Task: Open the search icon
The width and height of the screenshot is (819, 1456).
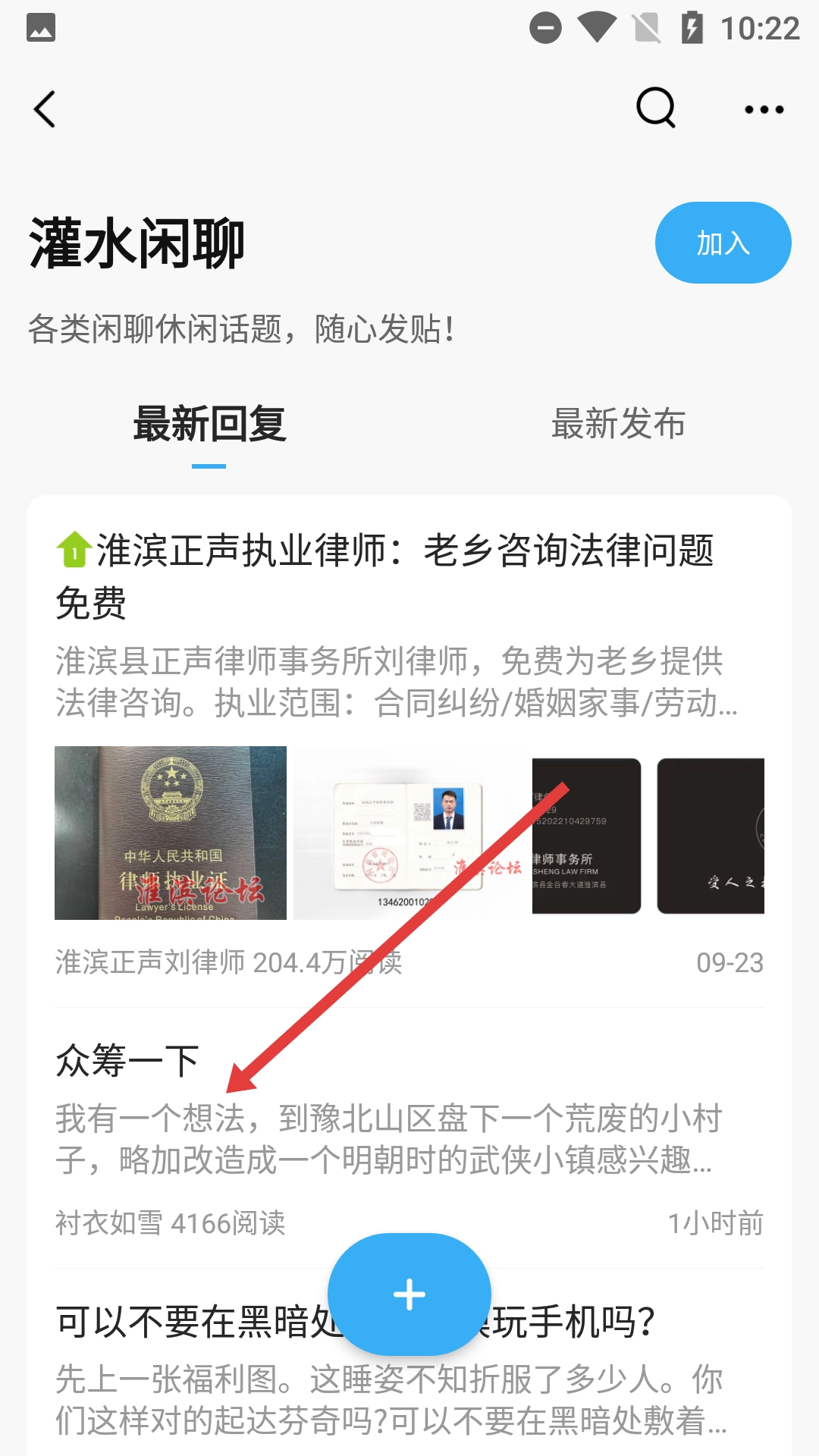Action: 656,108
